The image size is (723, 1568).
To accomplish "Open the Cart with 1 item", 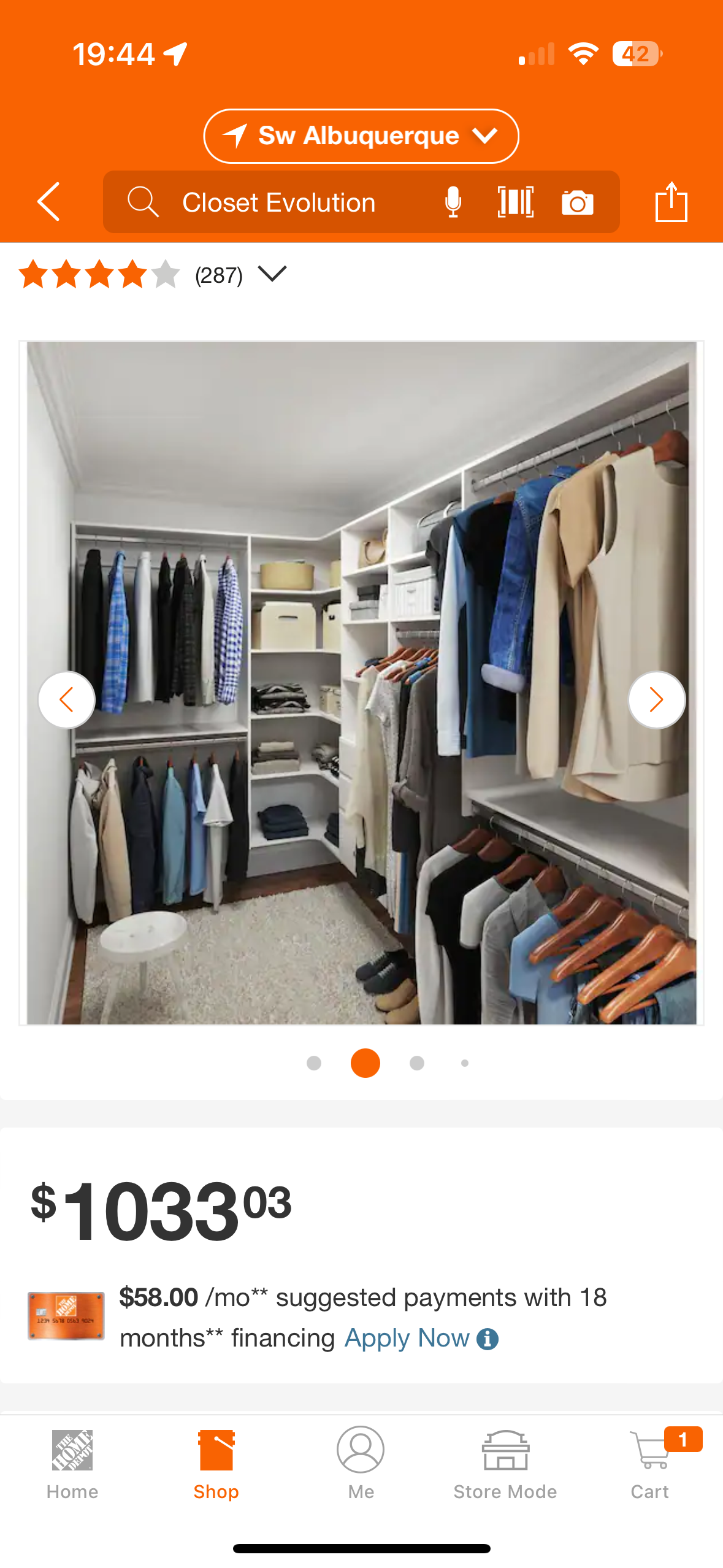I will pos(650,1464).
